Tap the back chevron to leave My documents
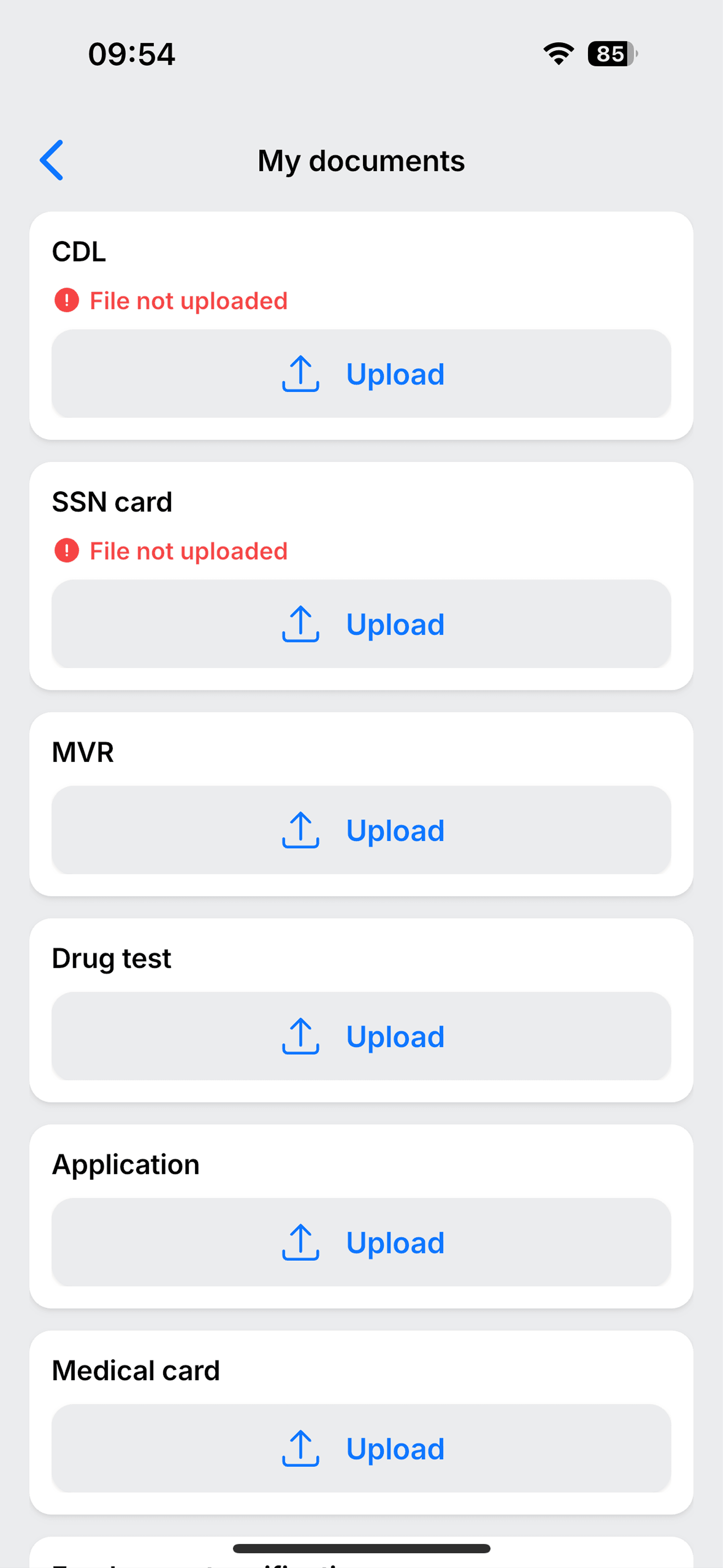Viewport: 723px width, 1568px height. 52,160
